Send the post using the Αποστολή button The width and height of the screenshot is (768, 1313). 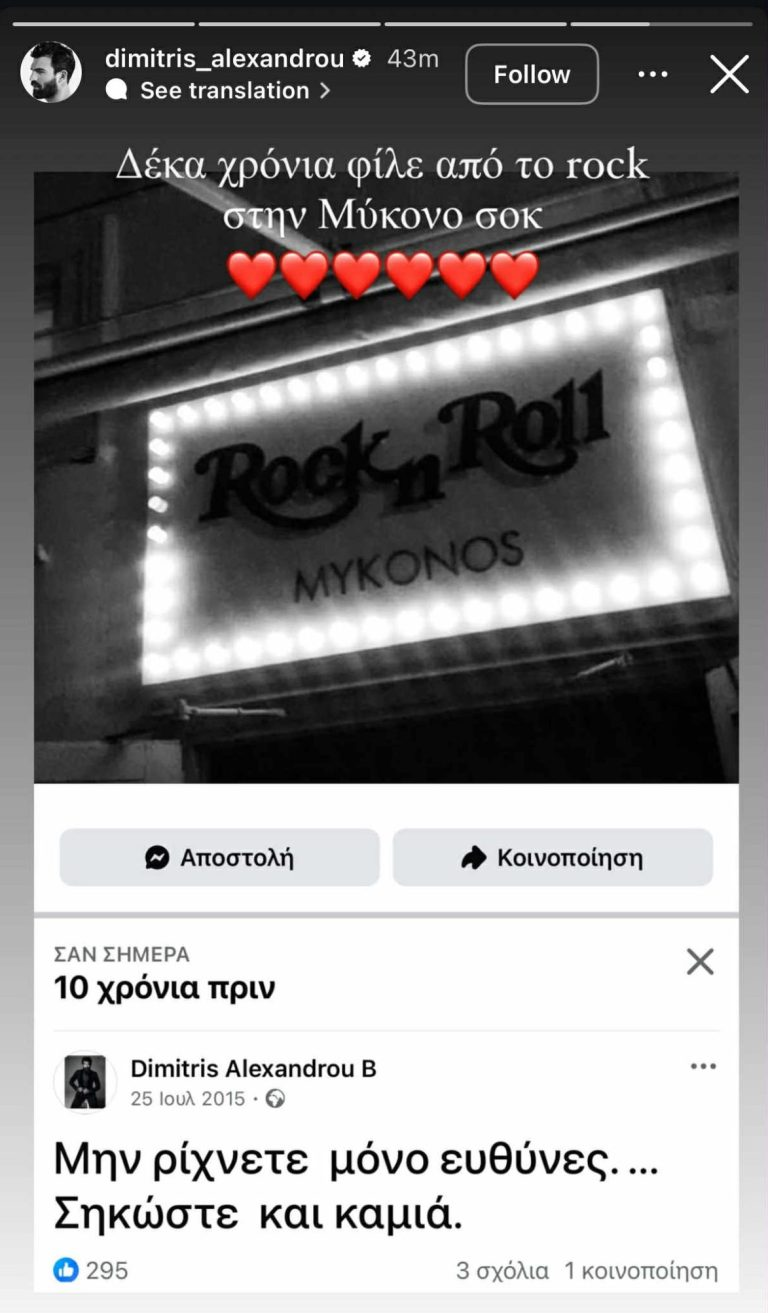[x=219, y=857]
